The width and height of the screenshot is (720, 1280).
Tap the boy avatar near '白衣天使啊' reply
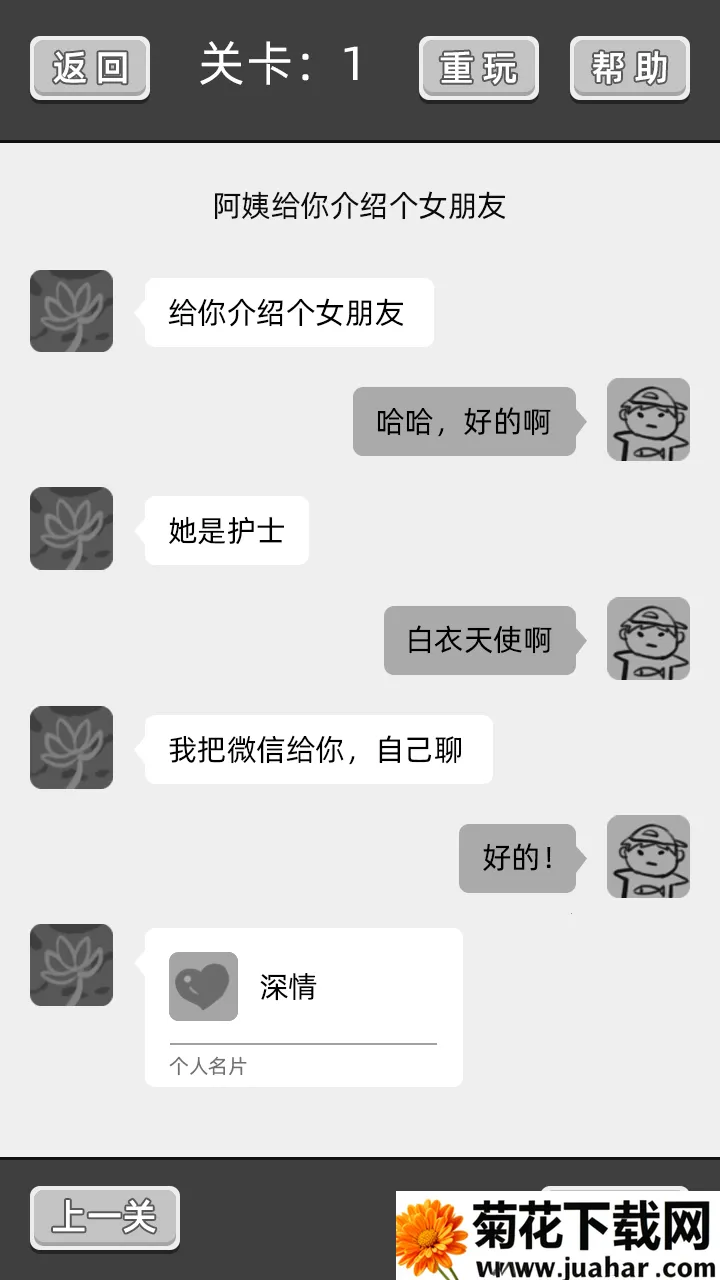click(x=648, y=639)
